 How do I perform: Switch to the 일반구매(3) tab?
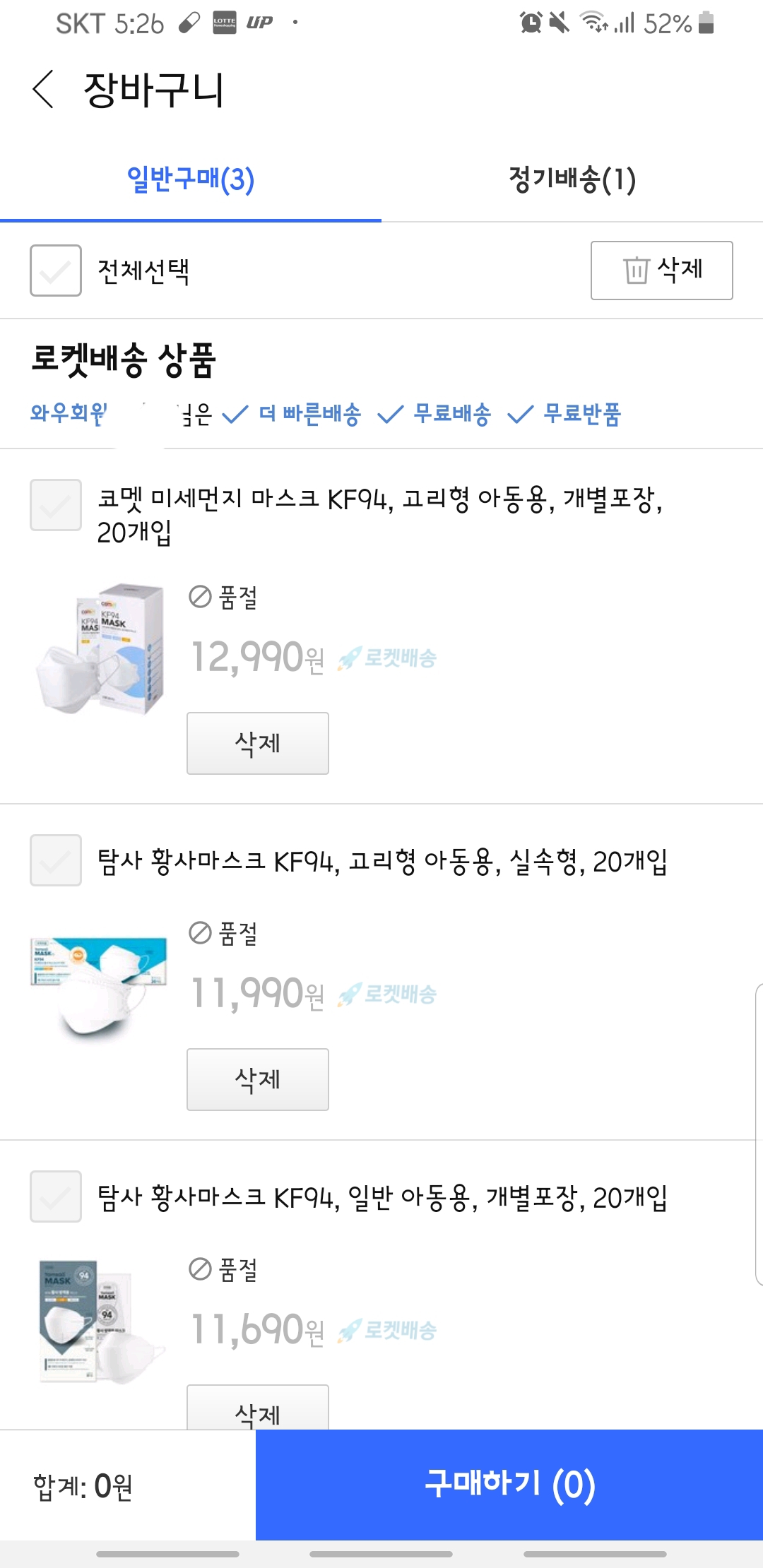pos(191,180)
